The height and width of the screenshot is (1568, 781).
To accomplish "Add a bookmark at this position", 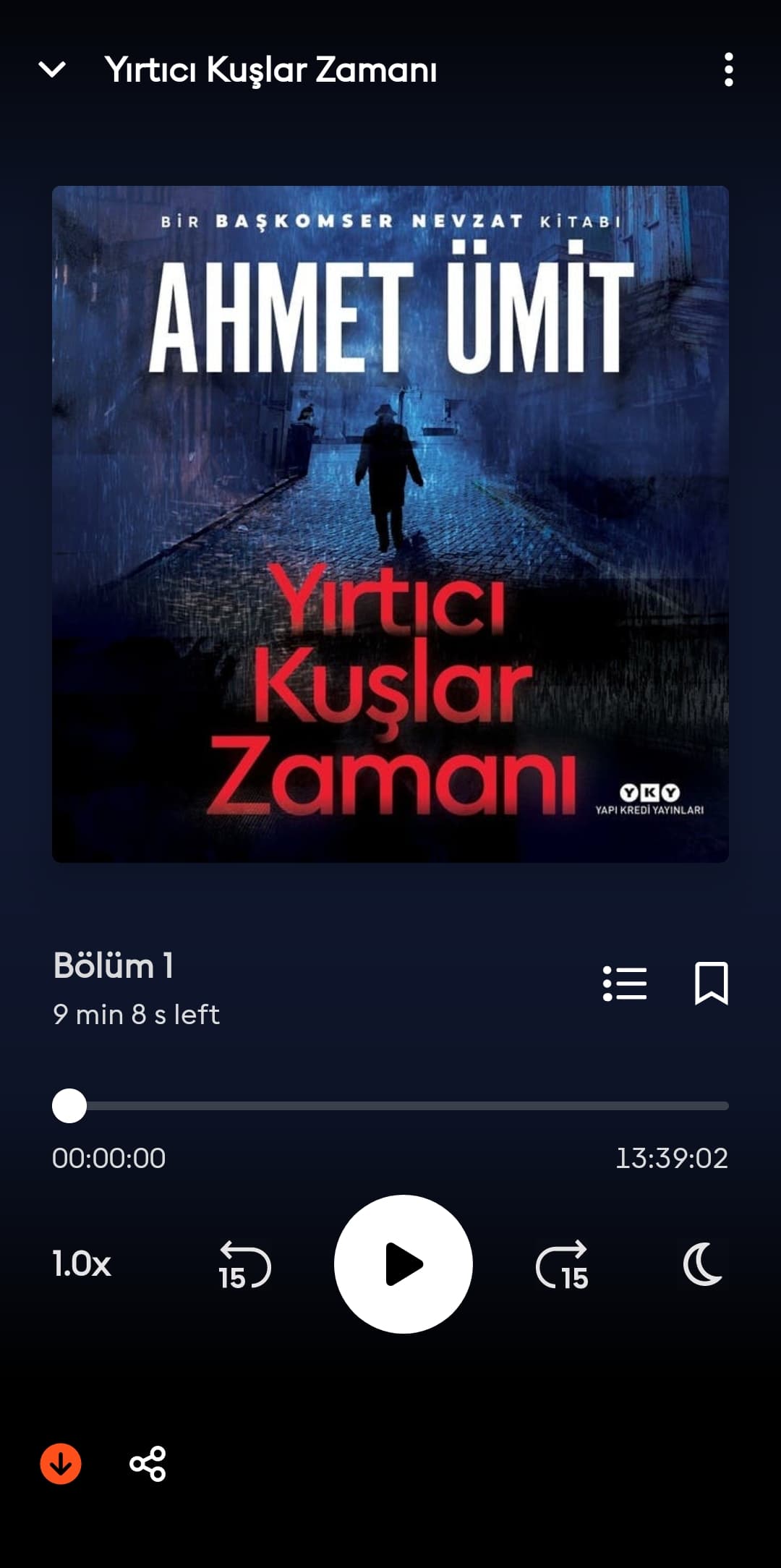I will pyautogui.click(x=711, y=984).
